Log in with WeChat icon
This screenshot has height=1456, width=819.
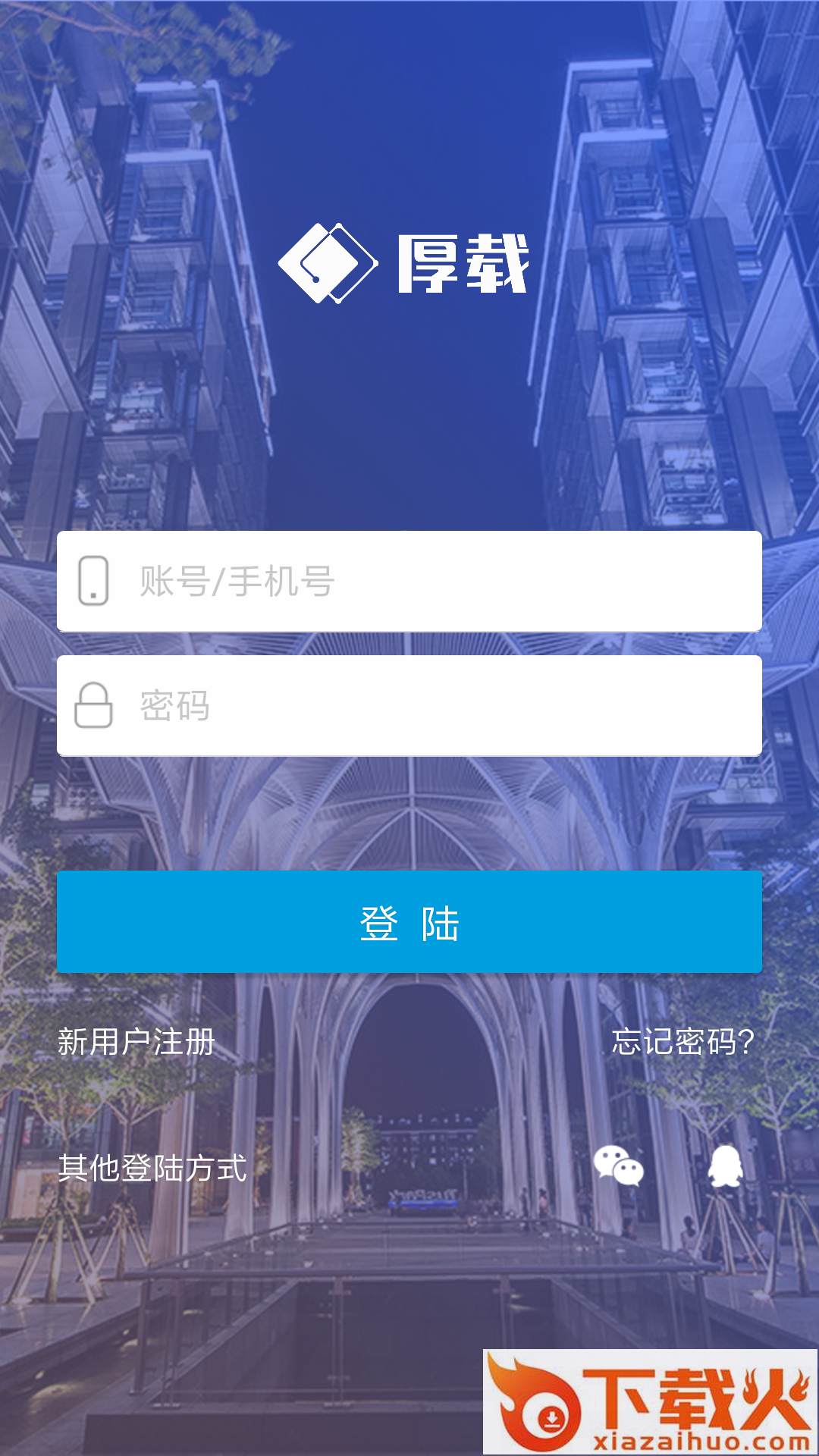point(619,1166)
